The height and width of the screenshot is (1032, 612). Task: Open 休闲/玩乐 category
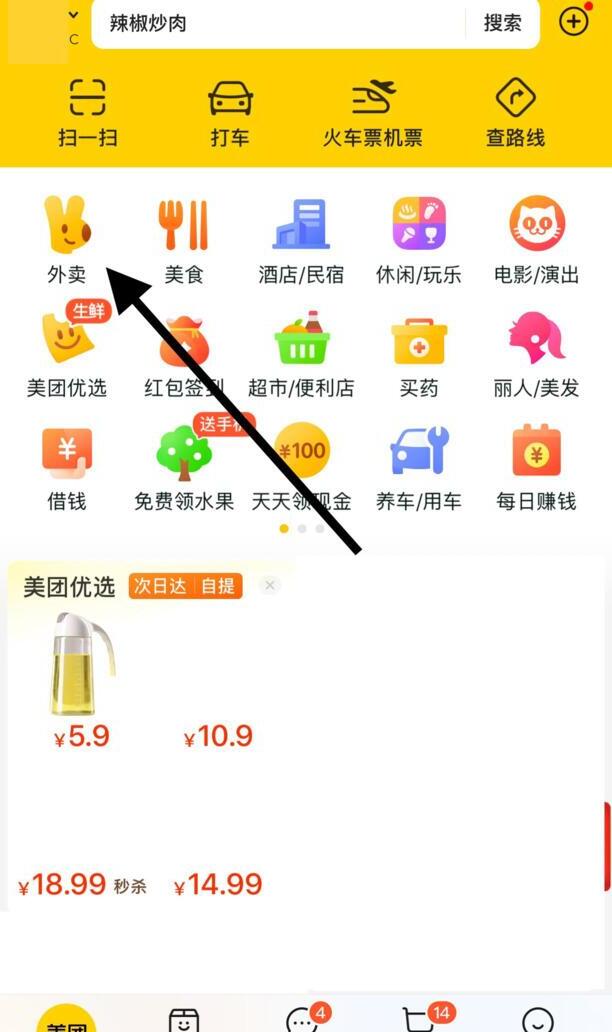click(418, 240)
